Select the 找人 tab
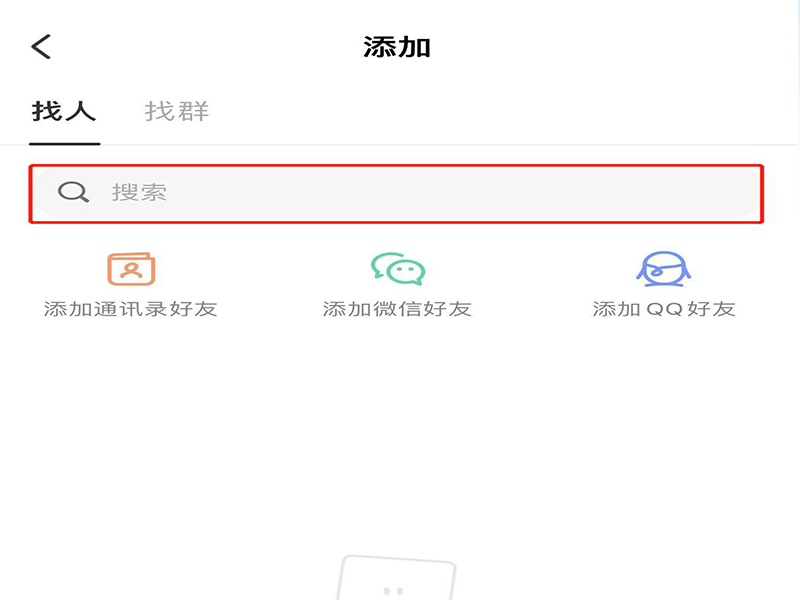Image resolution: width=800 pixels, height=600 pixels. [64, 111]
